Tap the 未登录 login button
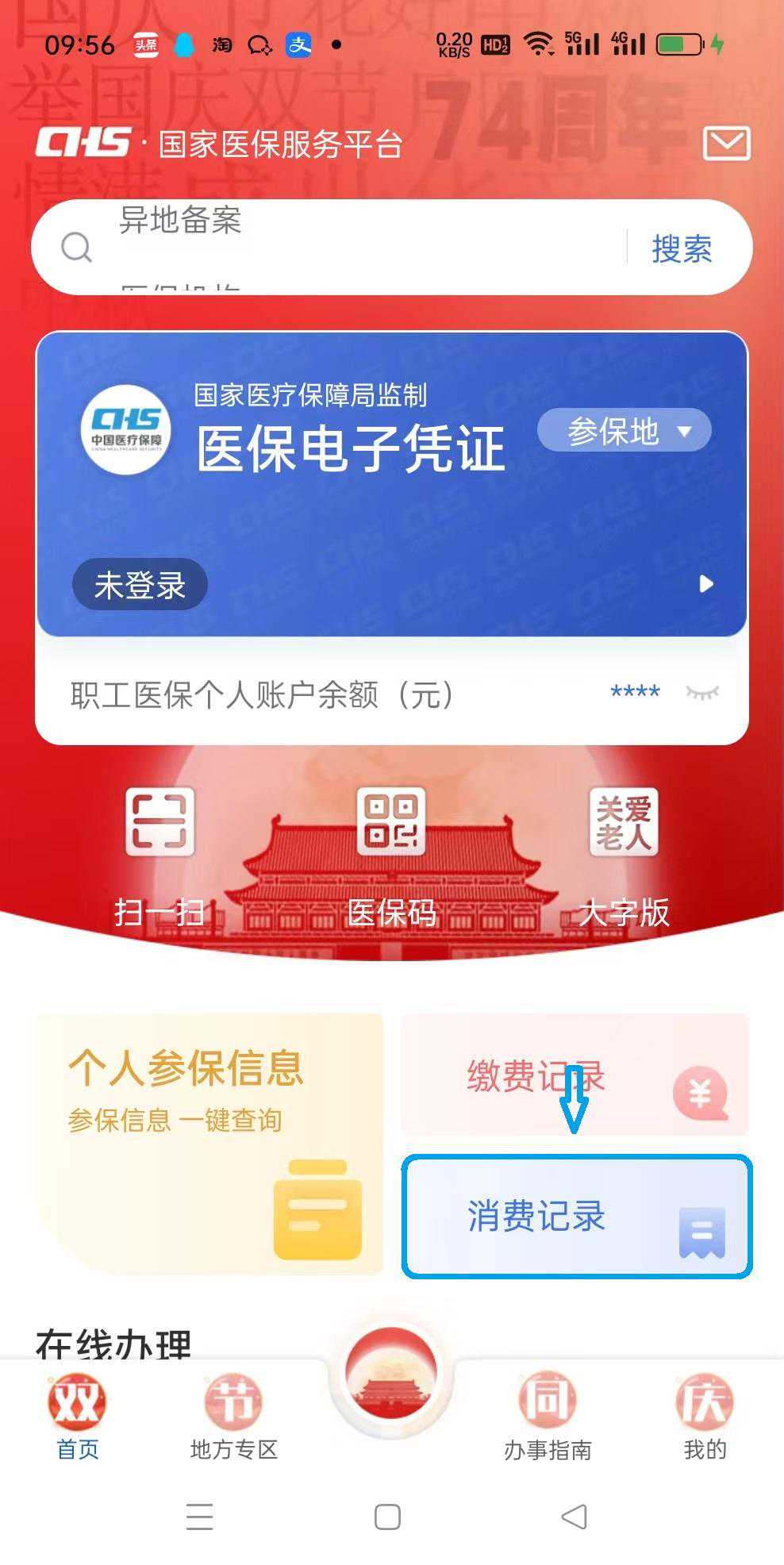Screen dimensions: 784x1565 tap(140, 585)
